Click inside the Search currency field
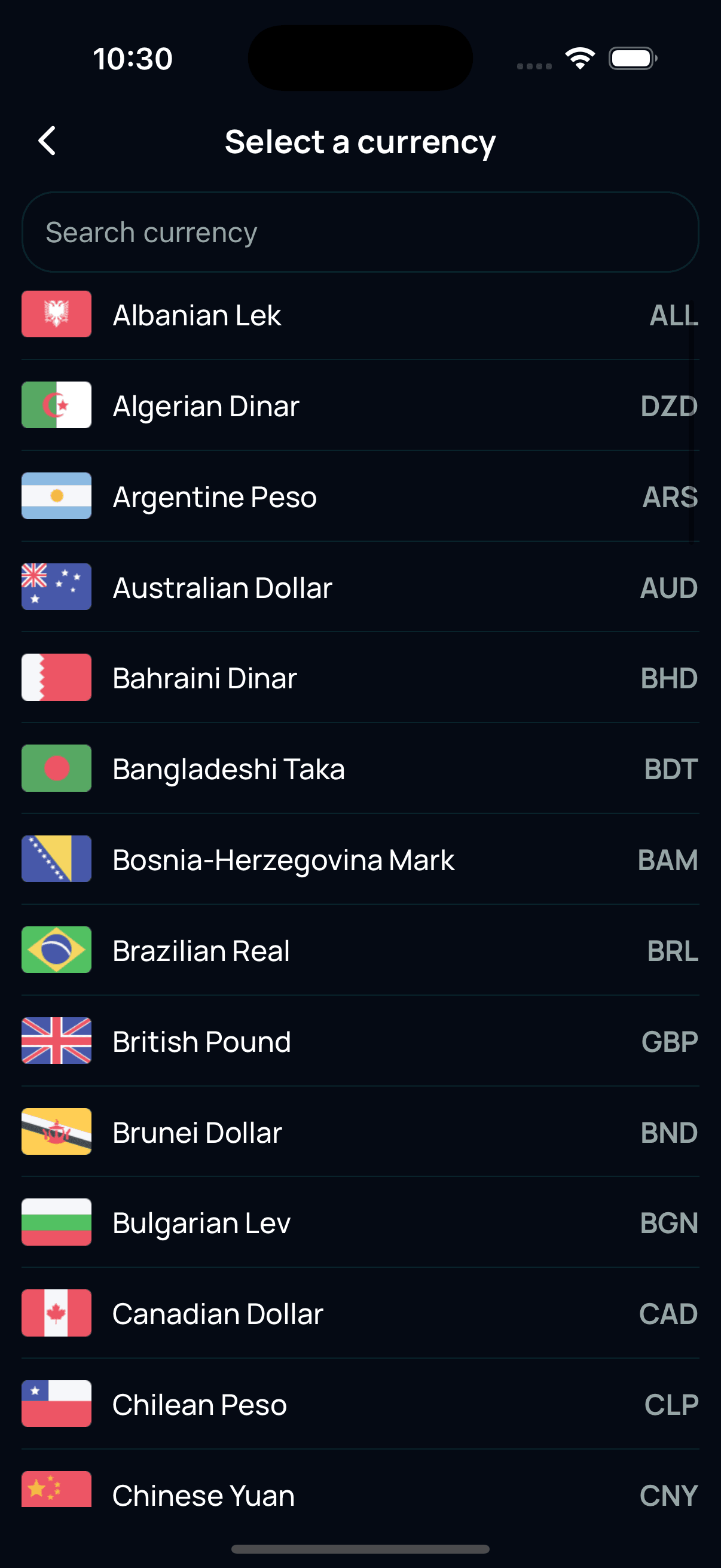 (x=360, y=233)
